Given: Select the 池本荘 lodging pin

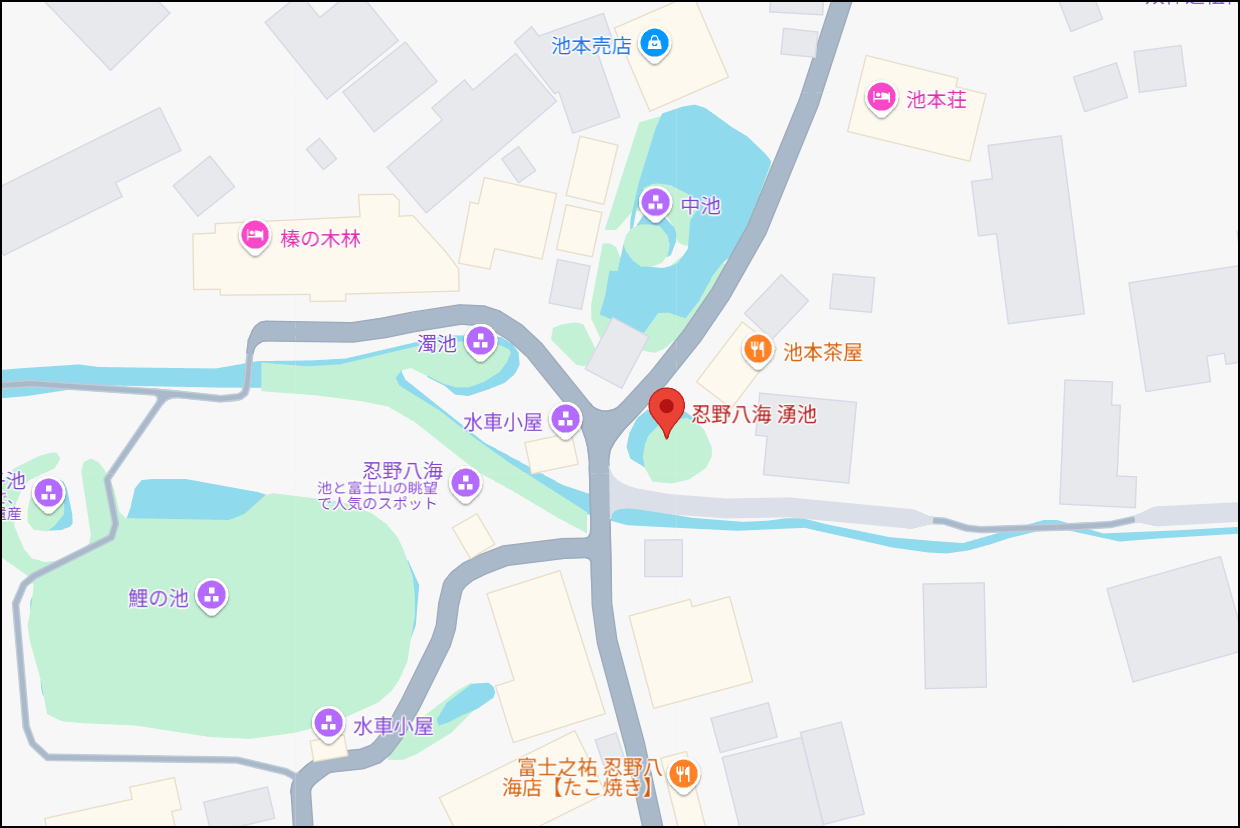Looking at the screenshot, I should click(880, 98).
